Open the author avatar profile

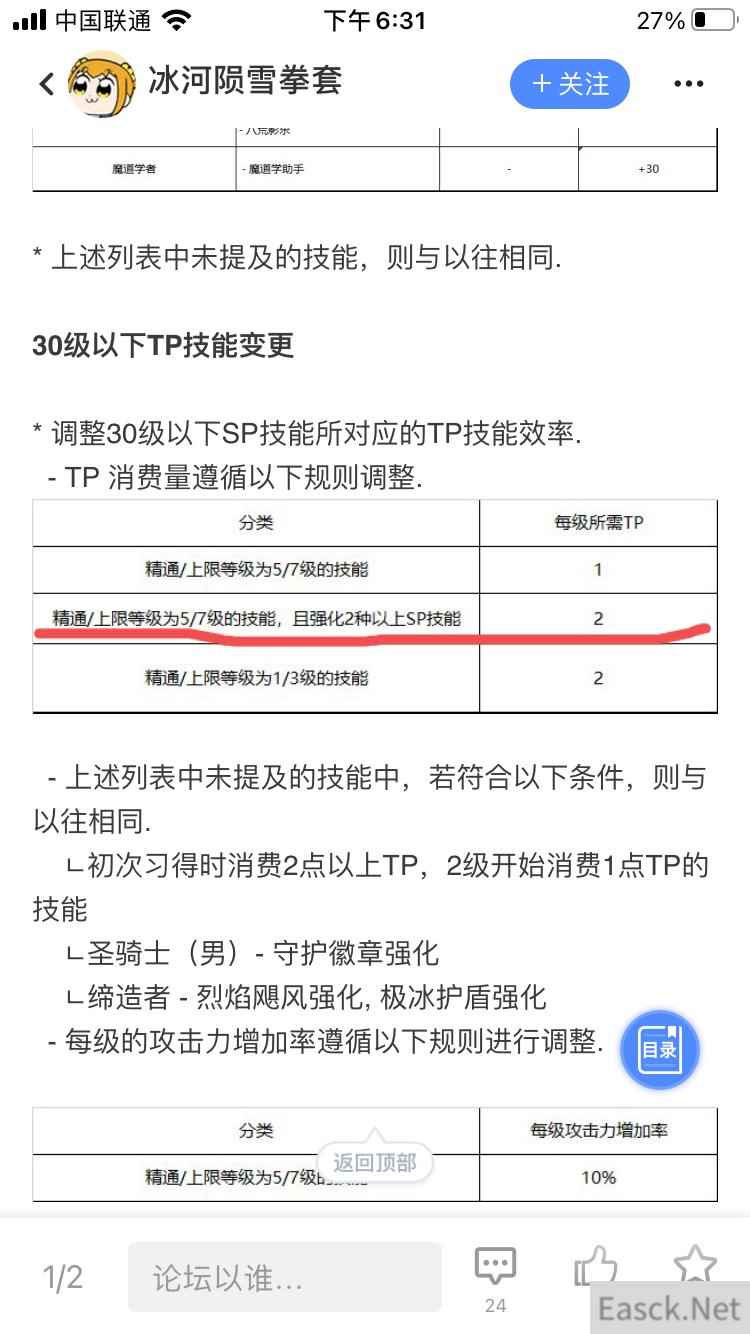coord(101,84)
